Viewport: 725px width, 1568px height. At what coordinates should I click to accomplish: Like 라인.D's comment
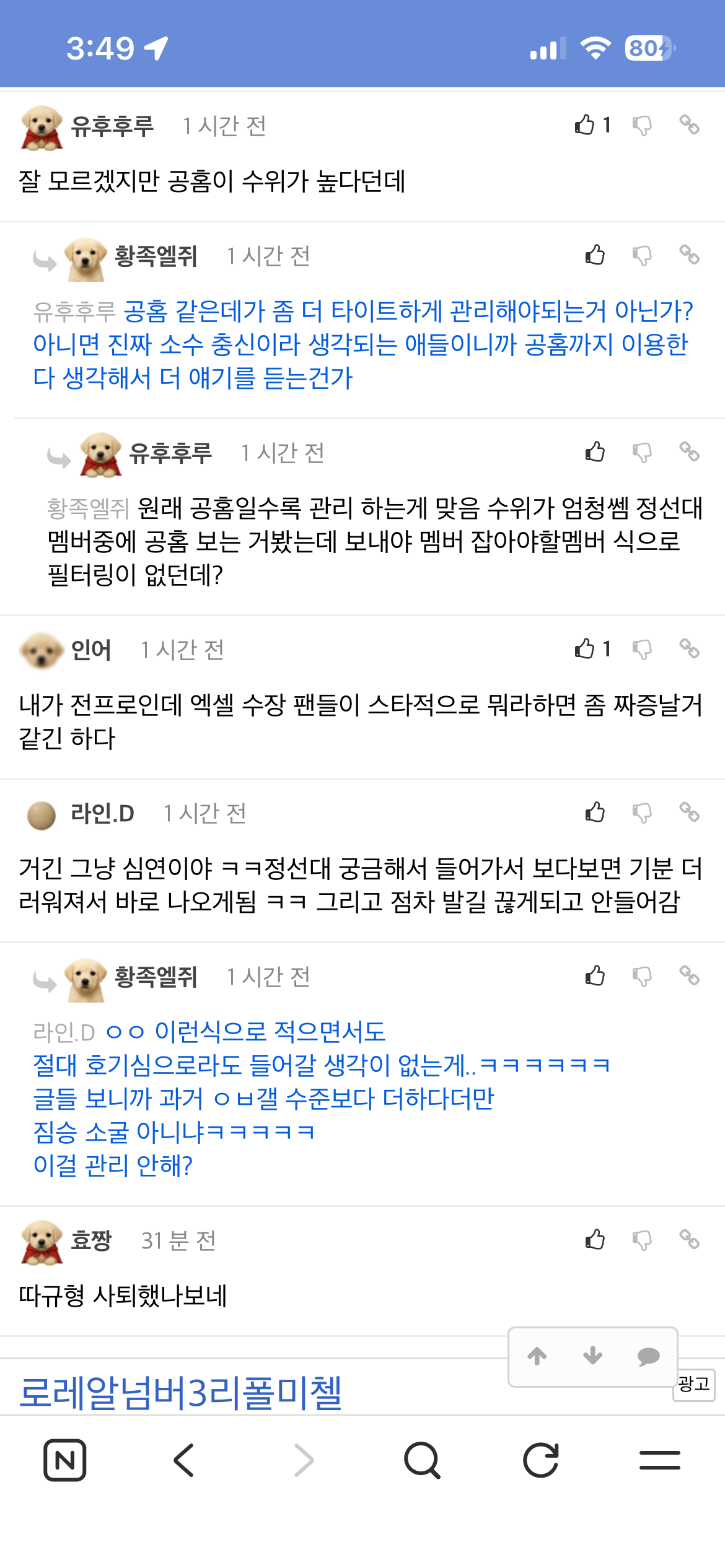pyautogui.click(x=595, y=812)
